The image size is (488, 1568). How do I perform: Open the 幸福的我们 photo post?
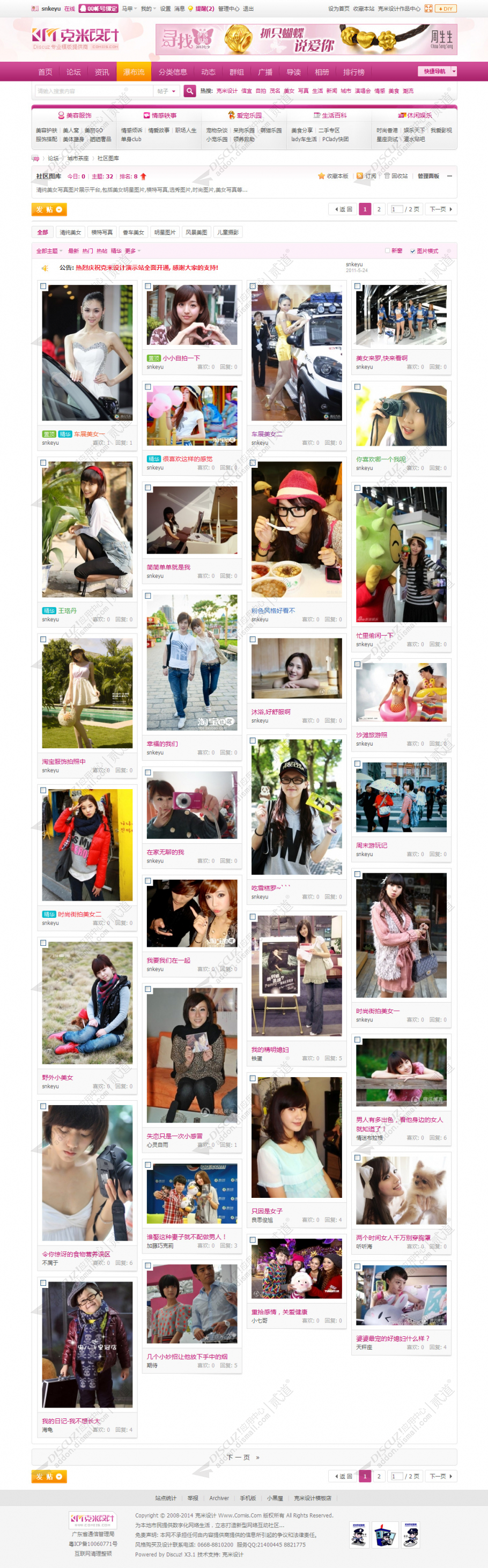tap(162, 744)
